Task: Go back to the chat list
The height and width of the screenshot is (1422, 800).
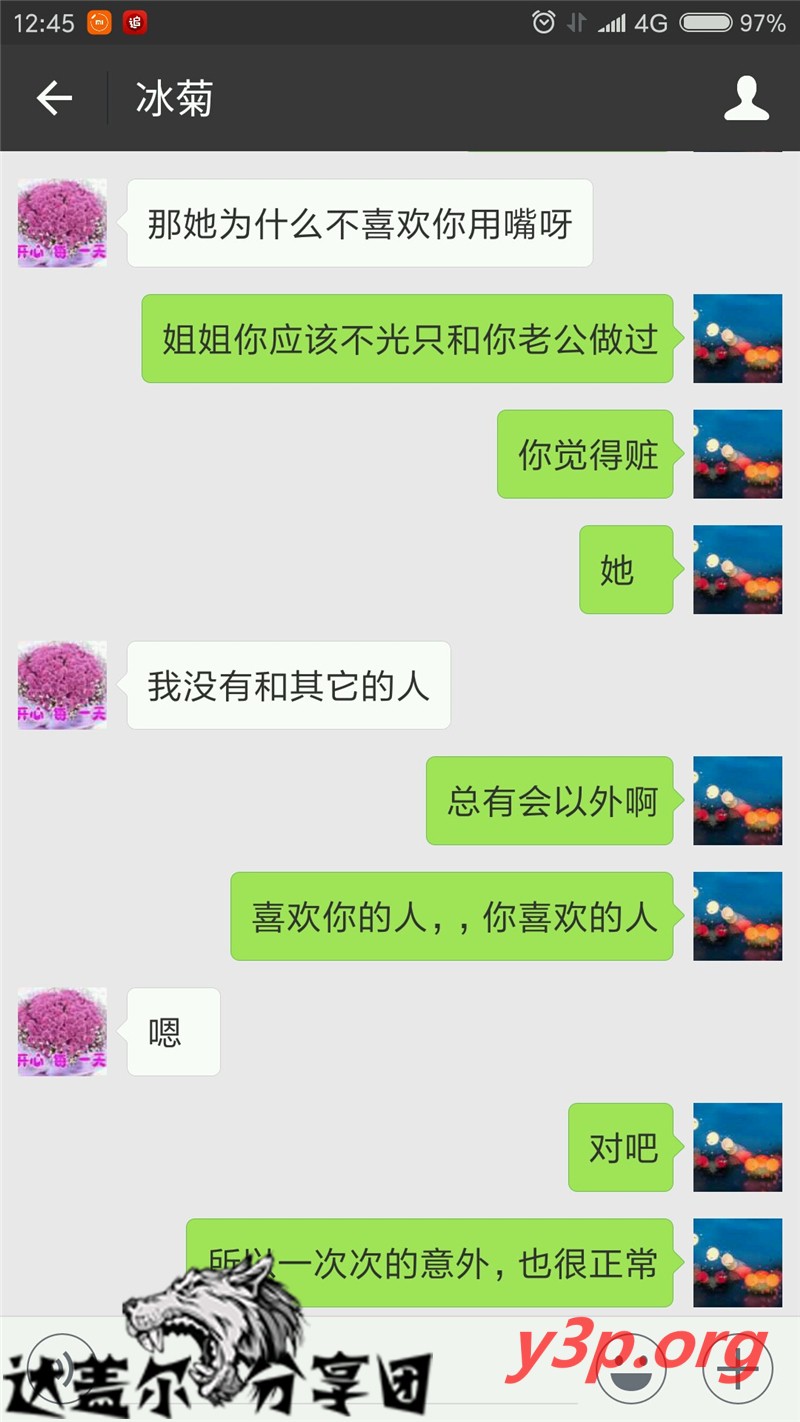Action: click(54, 98)
